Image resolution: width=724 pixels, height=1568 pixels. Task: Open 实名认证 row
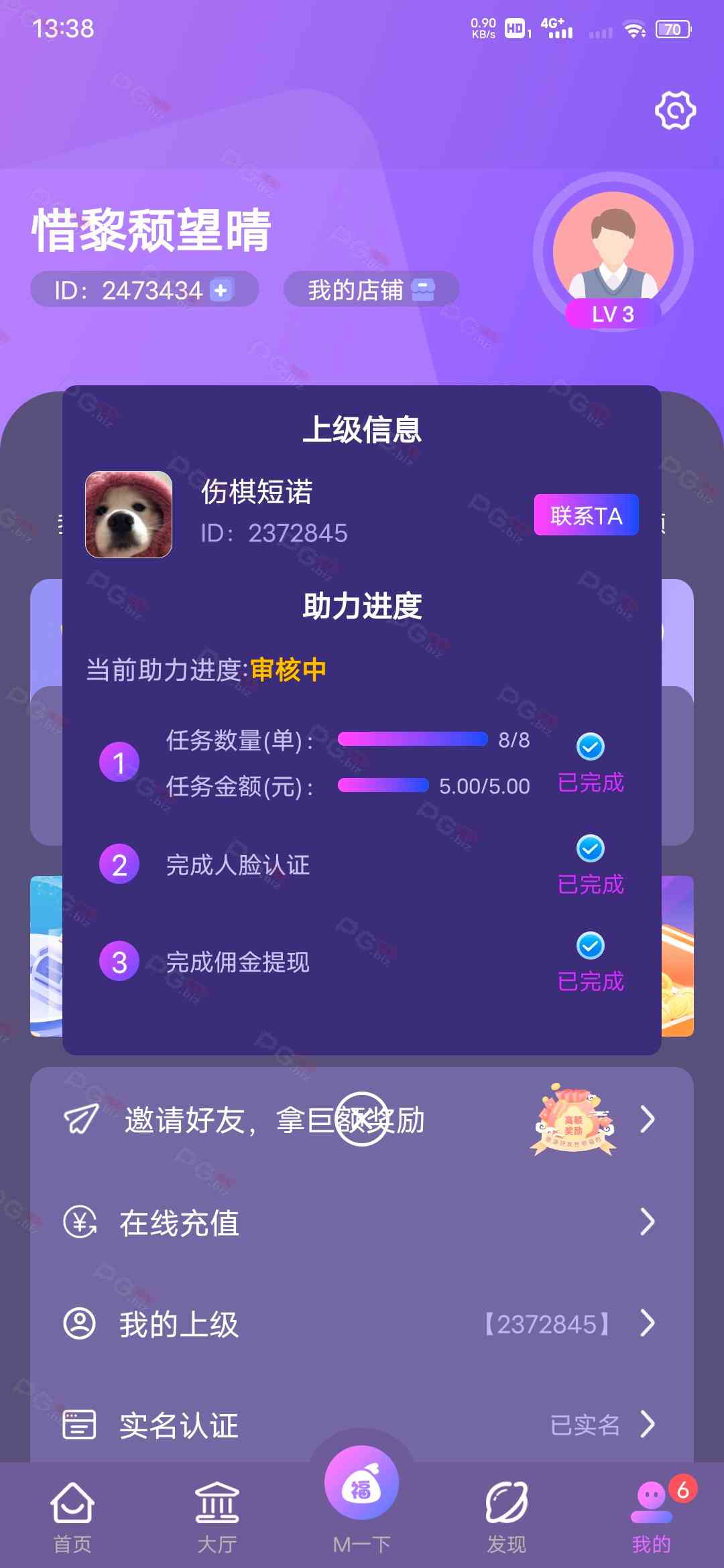(x=362, y=1425)
